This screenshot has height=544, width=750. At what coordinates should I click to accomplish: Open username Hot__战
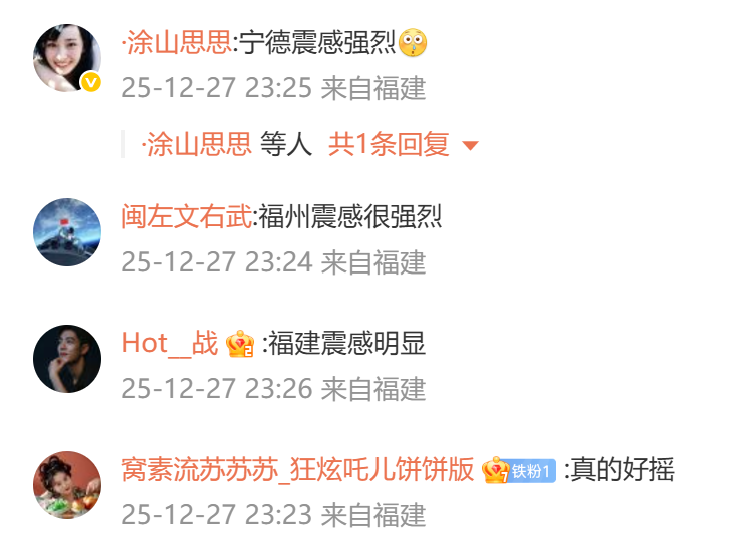click(x=169, y=343)
